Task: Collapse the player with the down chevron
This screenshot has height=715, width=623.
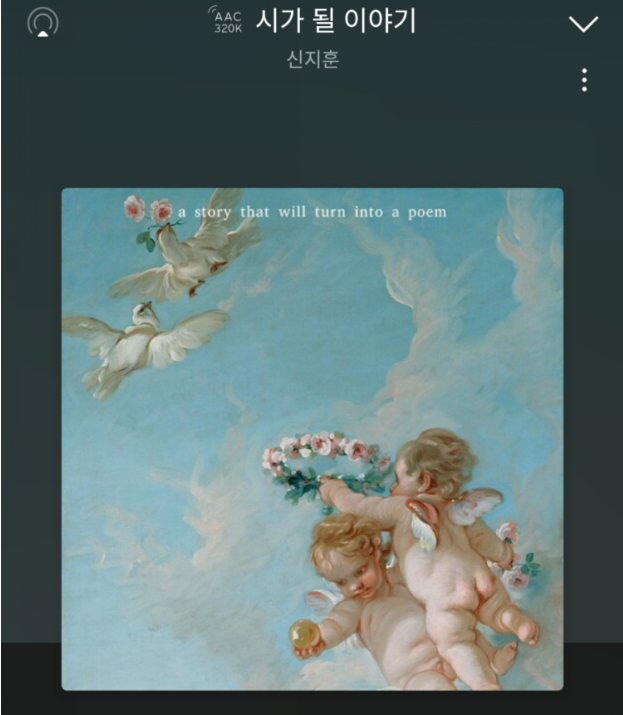Action: [583, 24]
